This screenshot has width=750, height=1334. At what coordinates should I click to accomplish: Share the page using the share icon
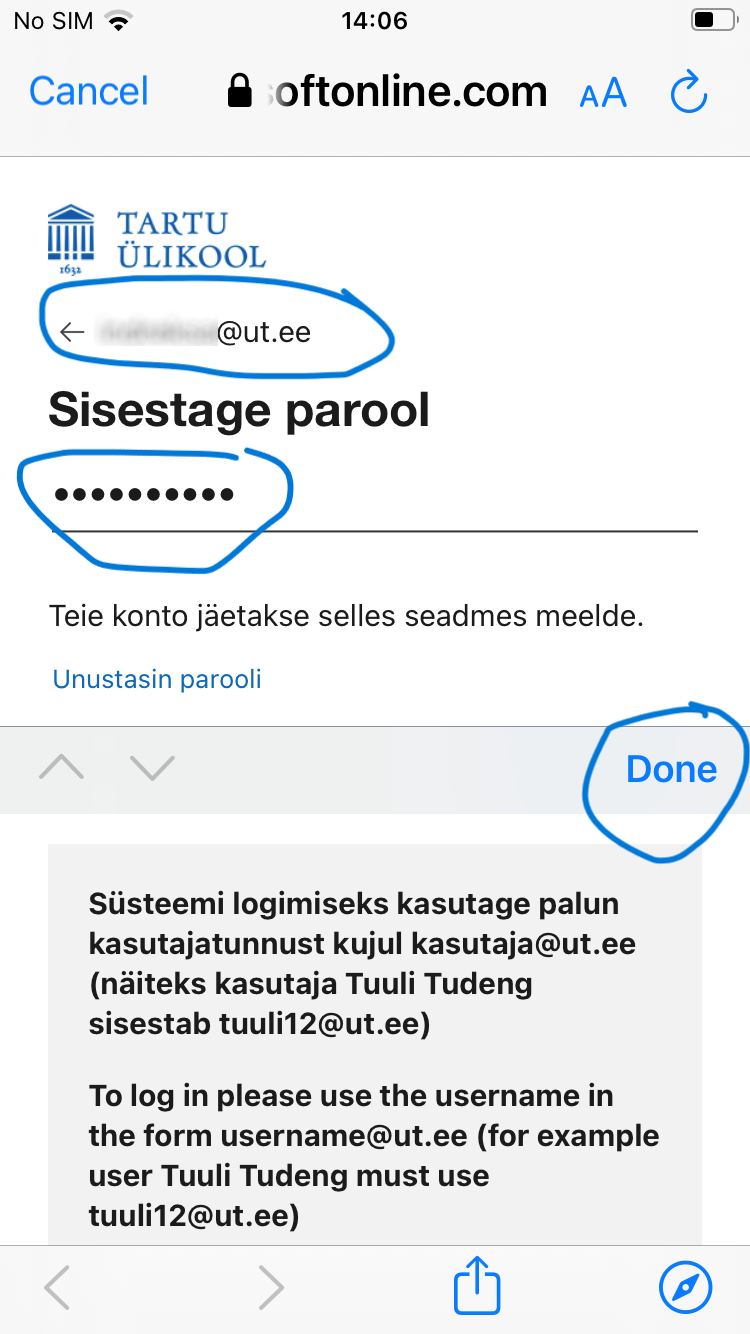[x=478, y=1284]
